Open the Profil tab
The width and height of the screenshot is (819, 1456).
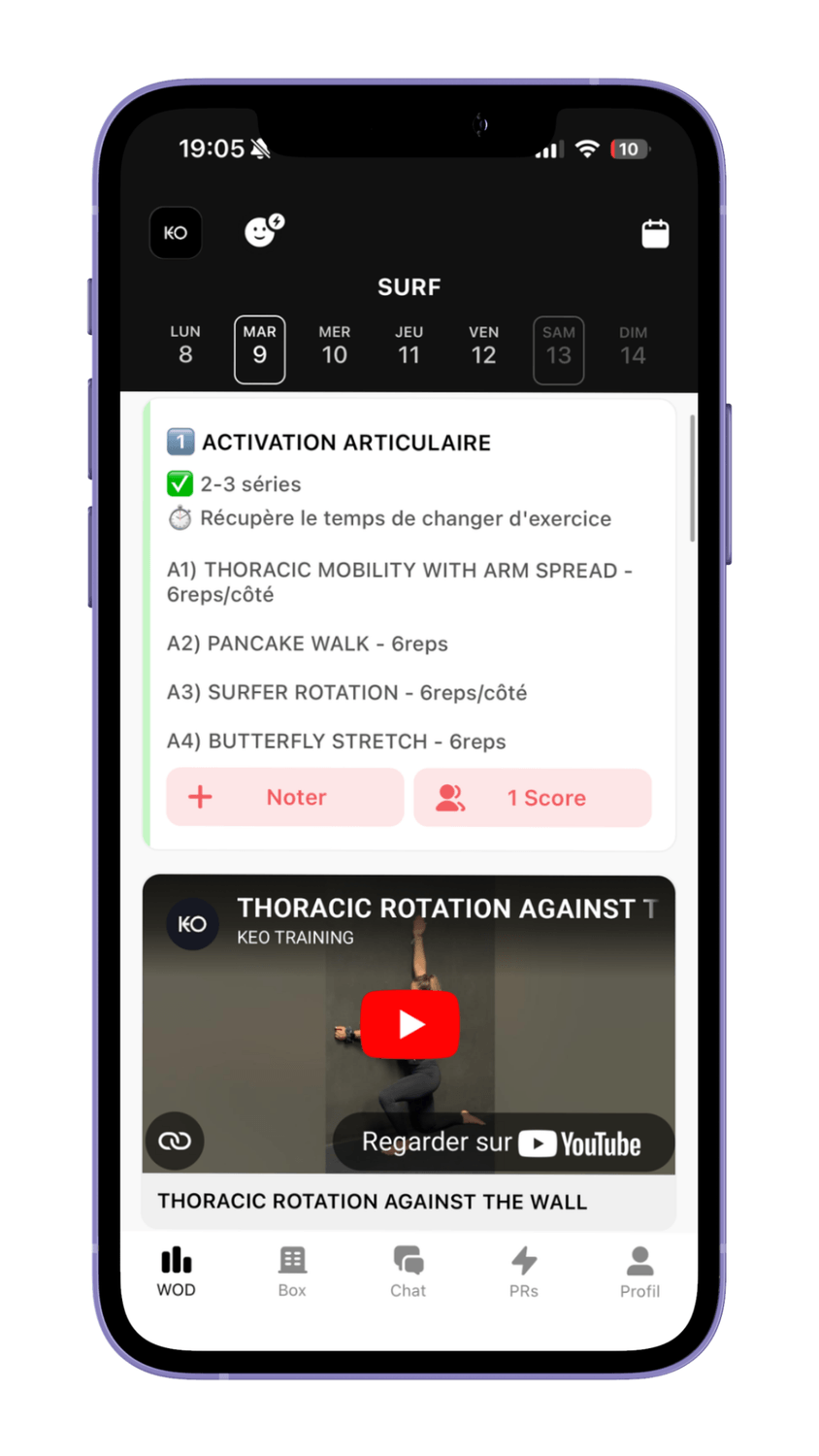click(x=639, y=1272)
